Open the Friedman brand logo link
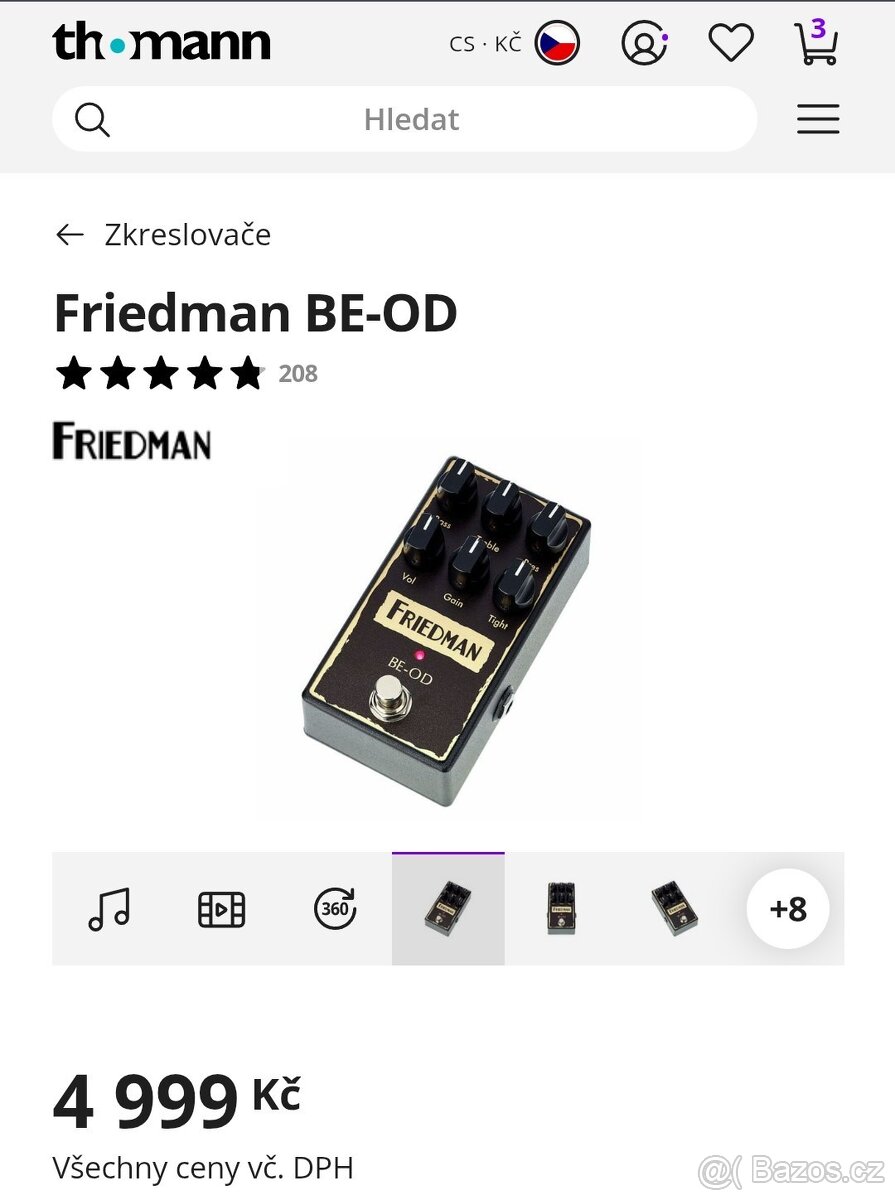895x1200 pixels. (132, 441)
